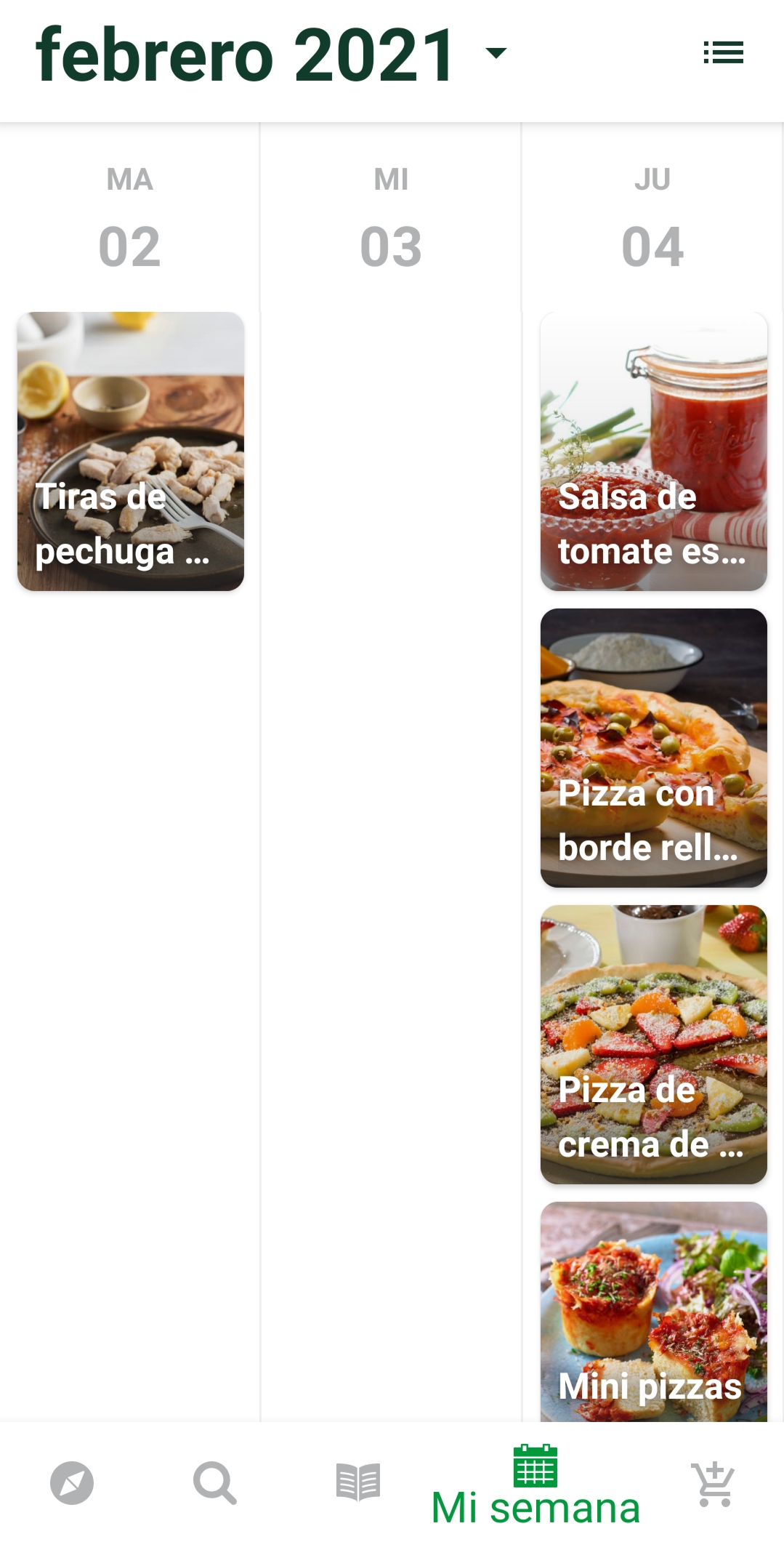Select the Mi semana tab

click(x=536, y=1486)
